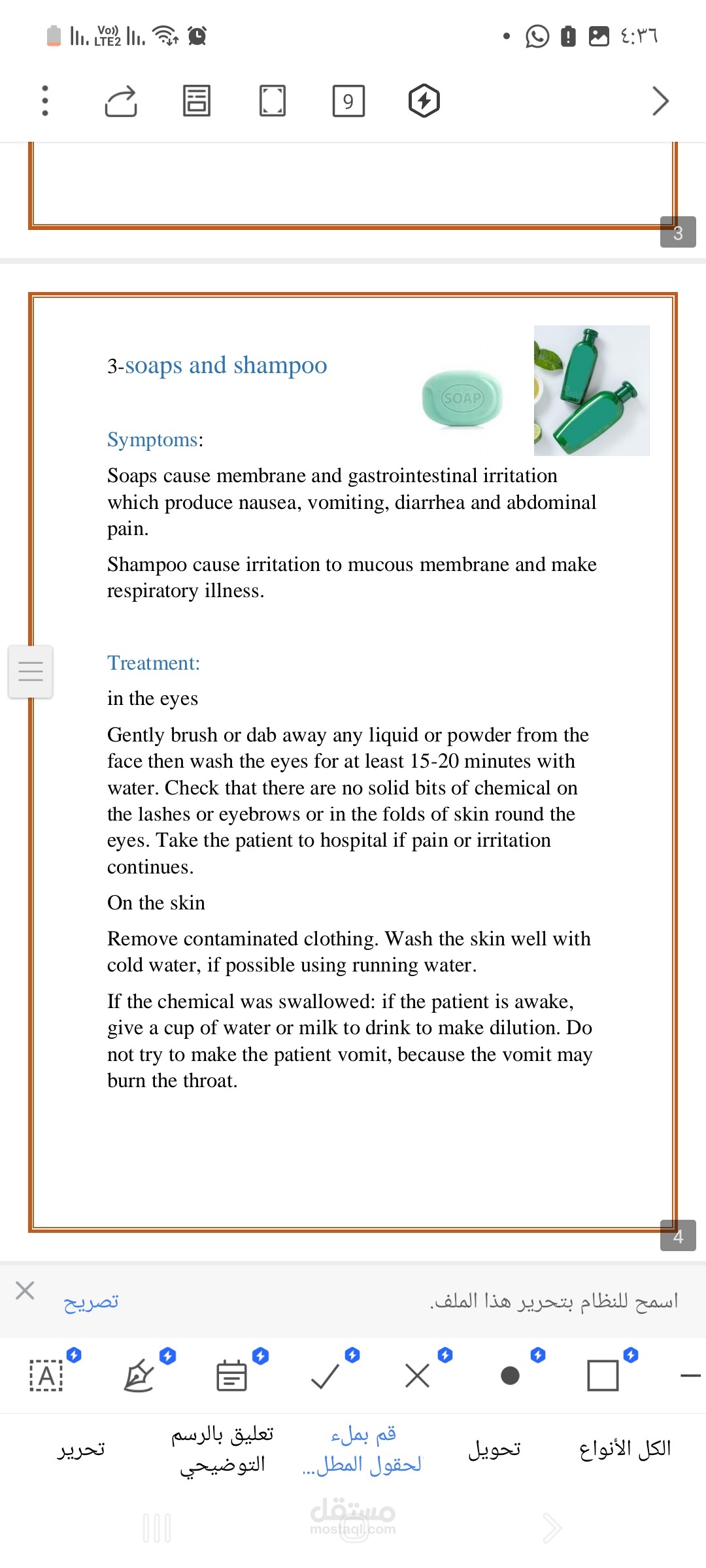This screenshot has width=706, height=1568.
Task: Dismiss the edit permission banner
Action: pyautogui.click(x=25, y=1290)
